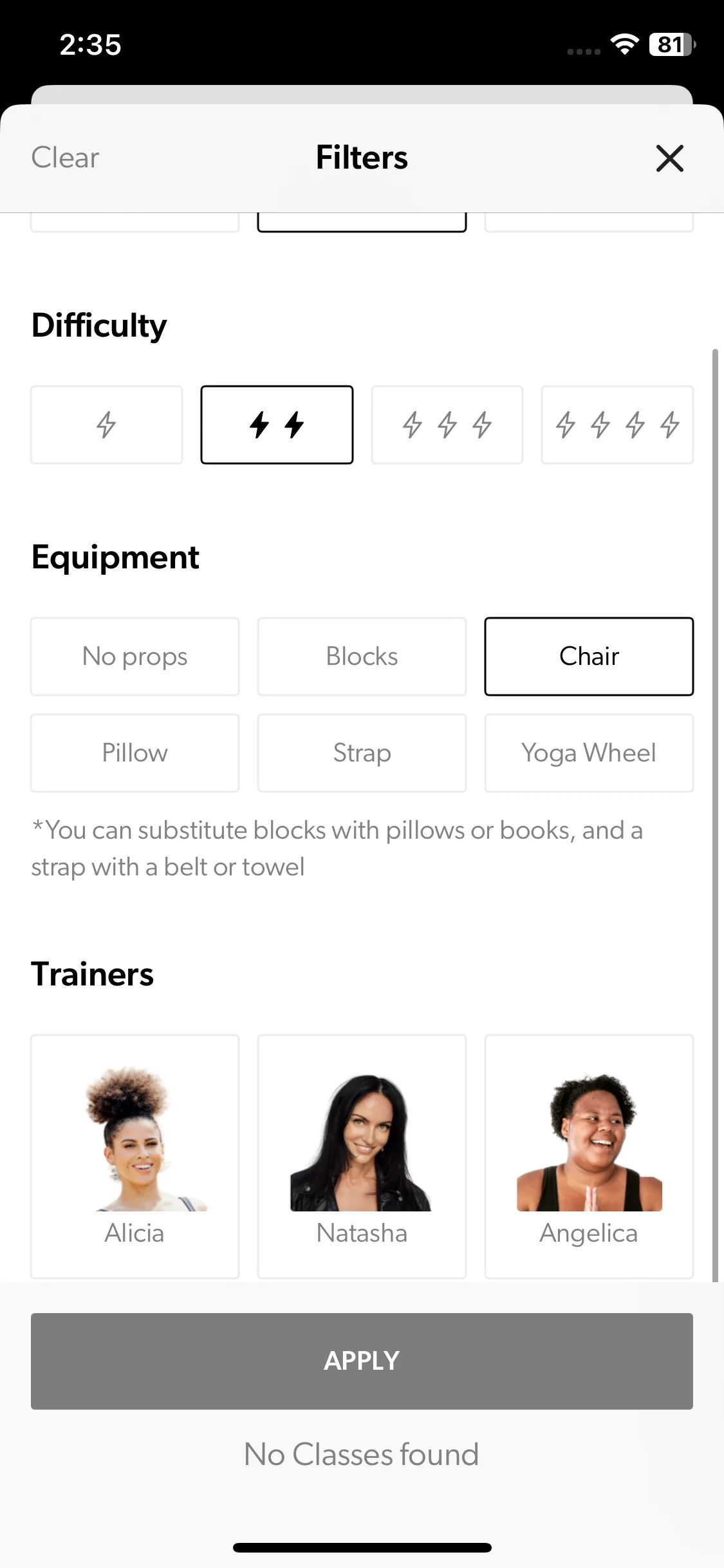Image resolution: width=724 pixels, height=1568 pixels.
Task: Select Yoga Wheel equipment
Action: [x=589, y=753]
